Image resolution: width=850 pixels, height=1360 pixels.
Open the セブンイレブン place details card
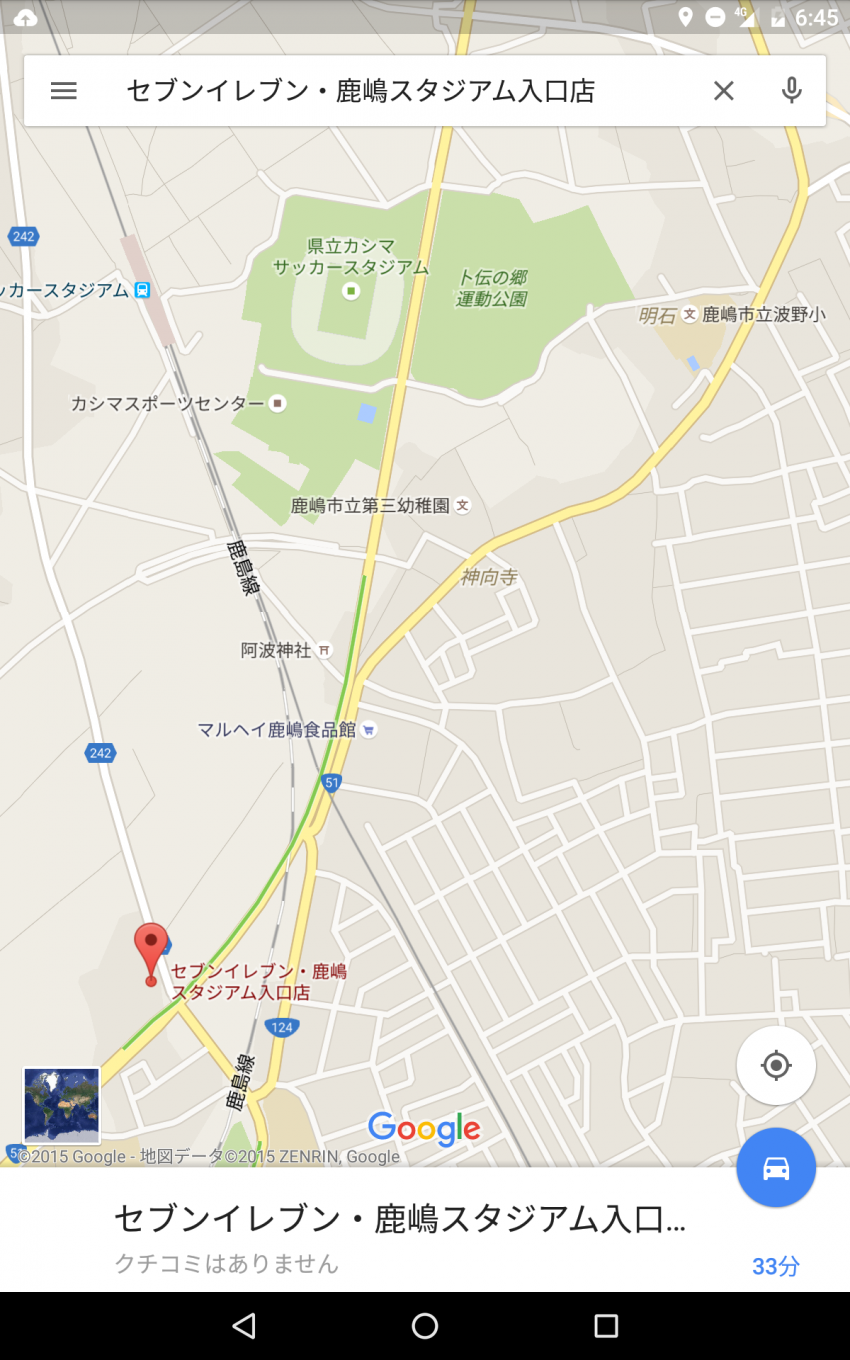coord(400,1230)
